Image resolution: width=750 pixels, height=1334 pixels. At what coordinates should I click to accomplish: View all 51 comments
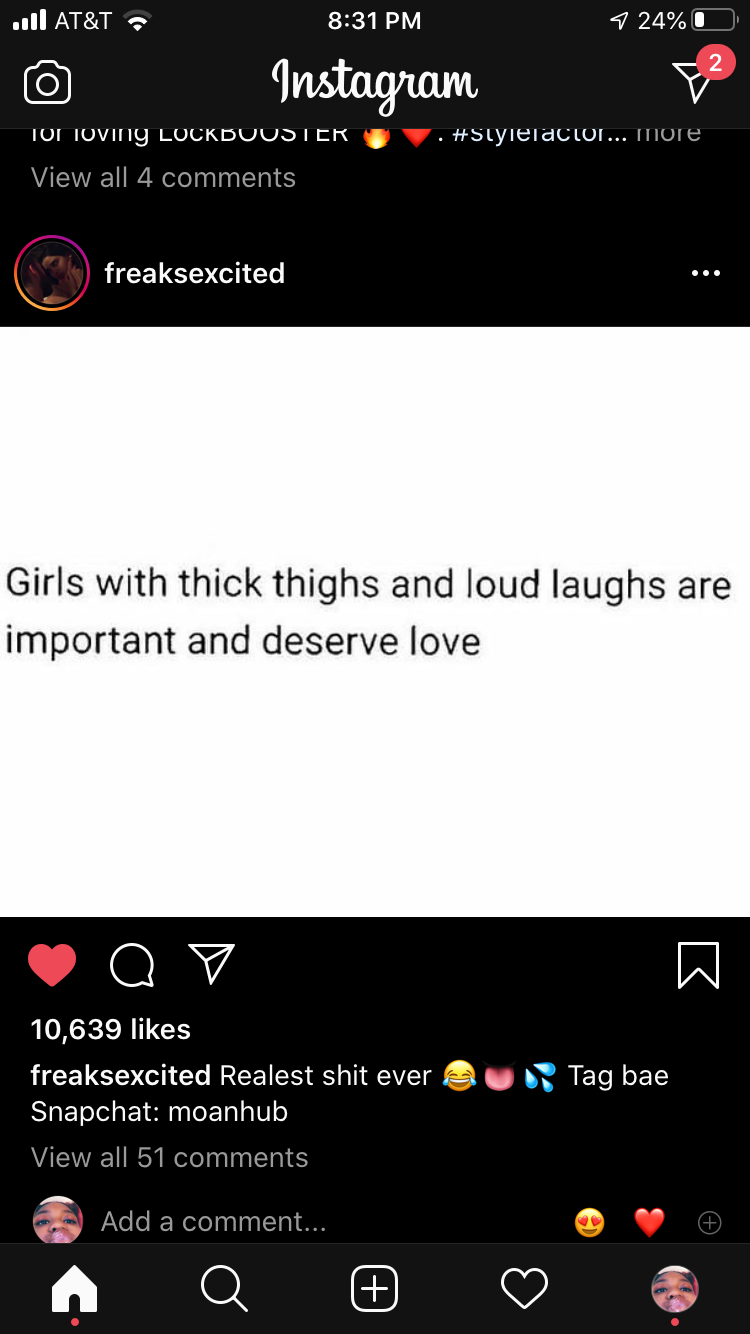(169, 1158)
